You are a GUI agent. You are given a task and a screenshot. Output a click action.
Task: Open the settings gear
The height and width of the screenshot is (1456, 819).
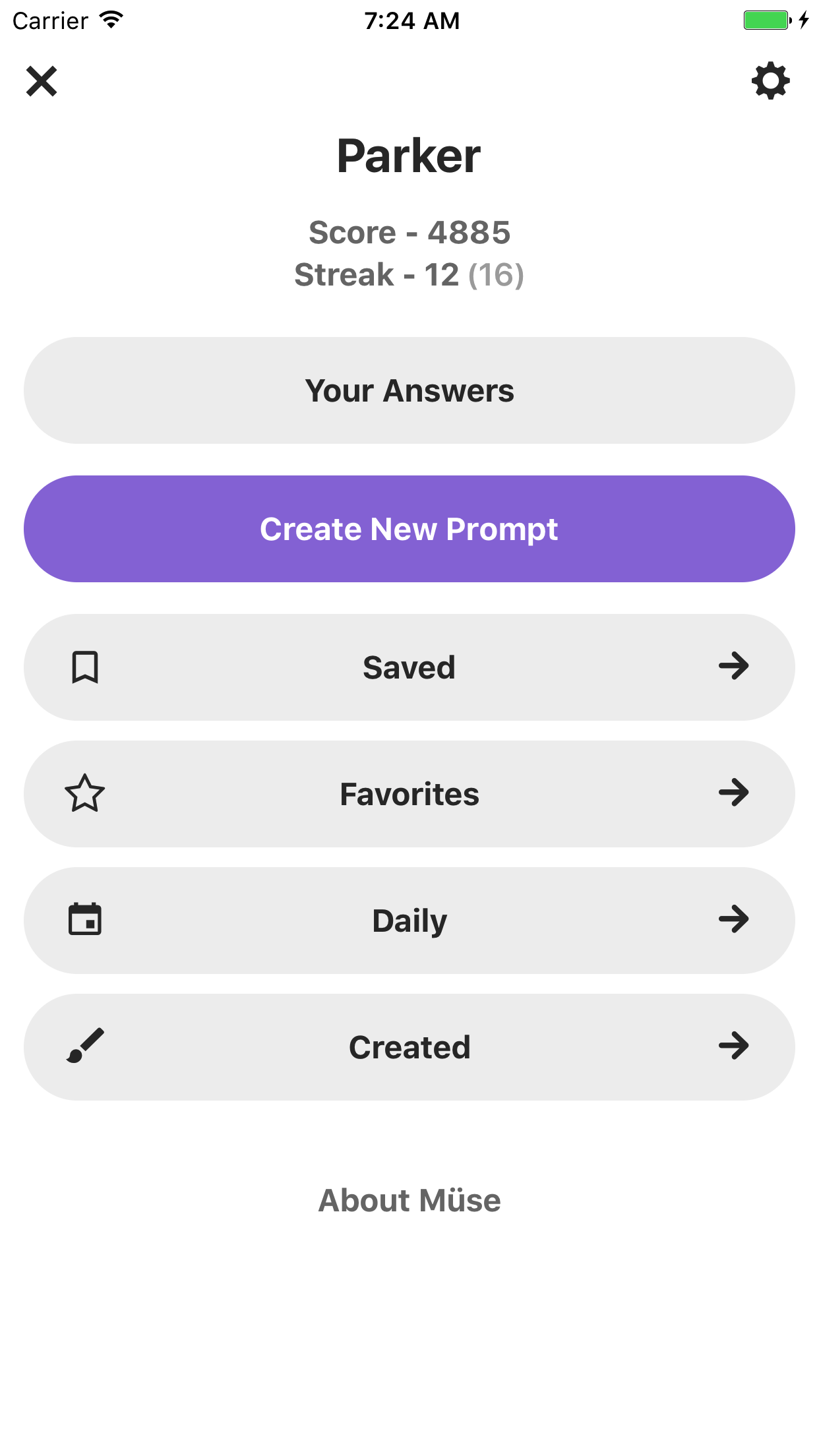click(770, 81)
